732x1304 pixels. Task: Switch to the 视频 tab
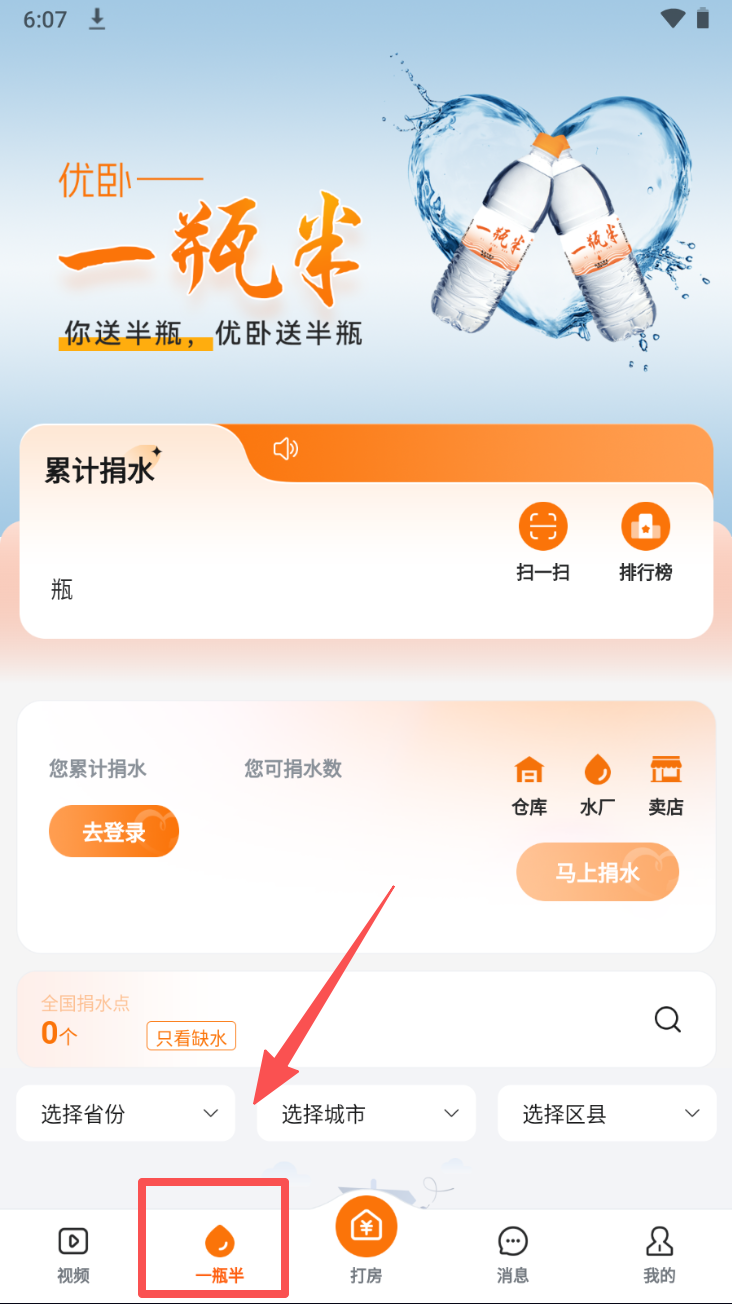click(73, 1254)
